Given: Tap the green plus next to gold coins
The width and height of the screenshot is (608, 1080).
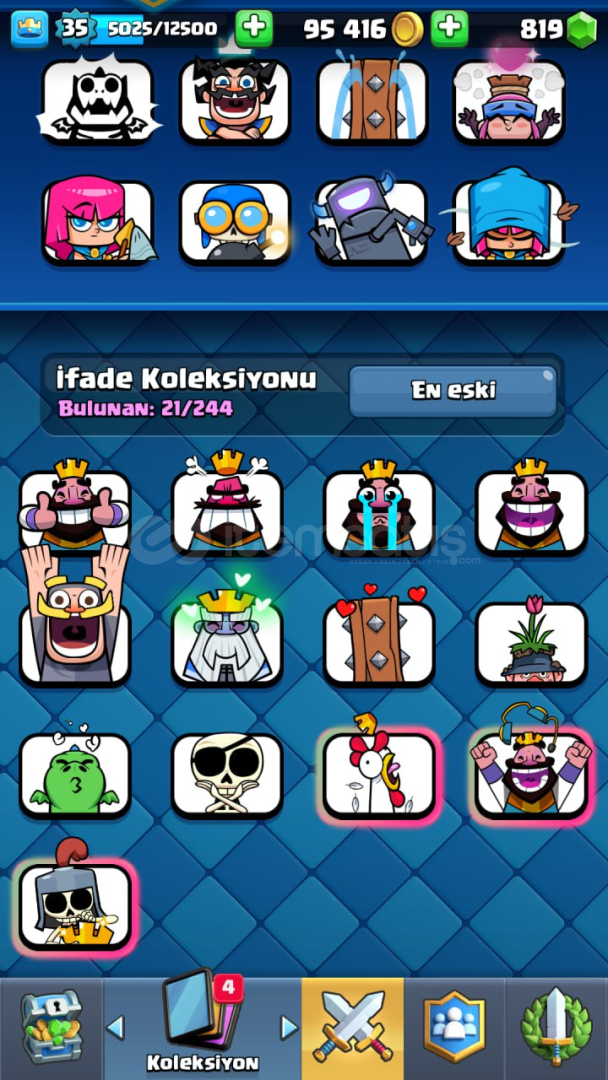Looking at the screenshot, I should pyautogui.click(x=450, y=28).
